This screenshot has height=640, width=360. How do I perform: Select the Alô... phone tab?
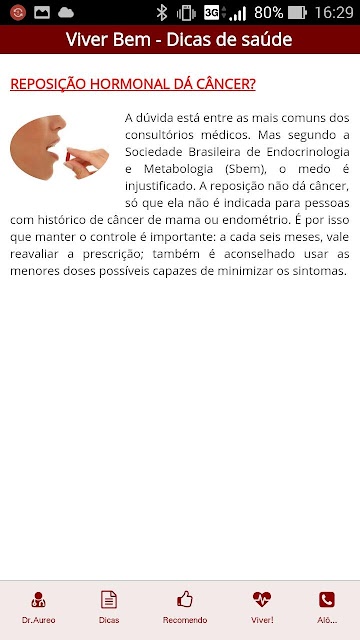(x=327, y=607)
